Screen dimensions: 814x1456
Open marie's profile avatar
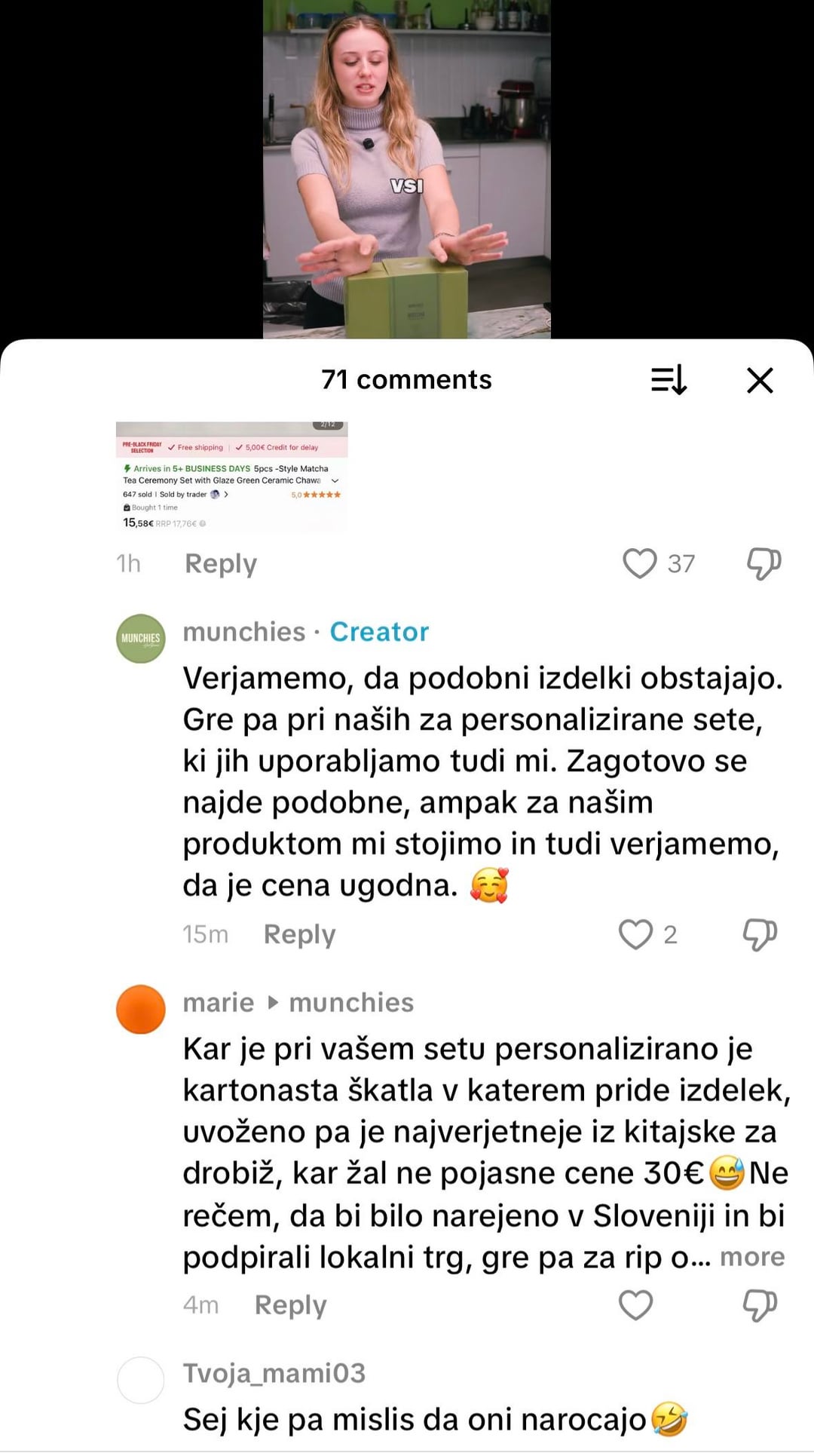[x=141, y=1009]
